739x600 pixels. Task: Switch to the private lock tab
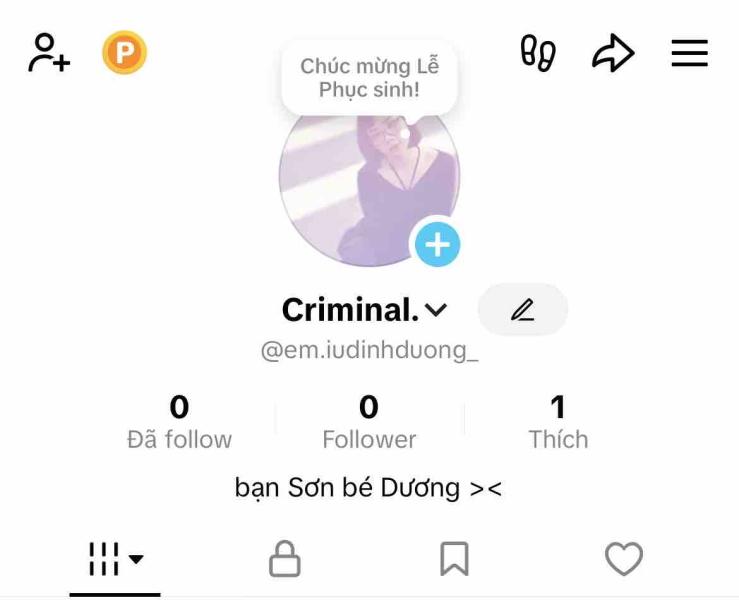click(x=285, y=560)
